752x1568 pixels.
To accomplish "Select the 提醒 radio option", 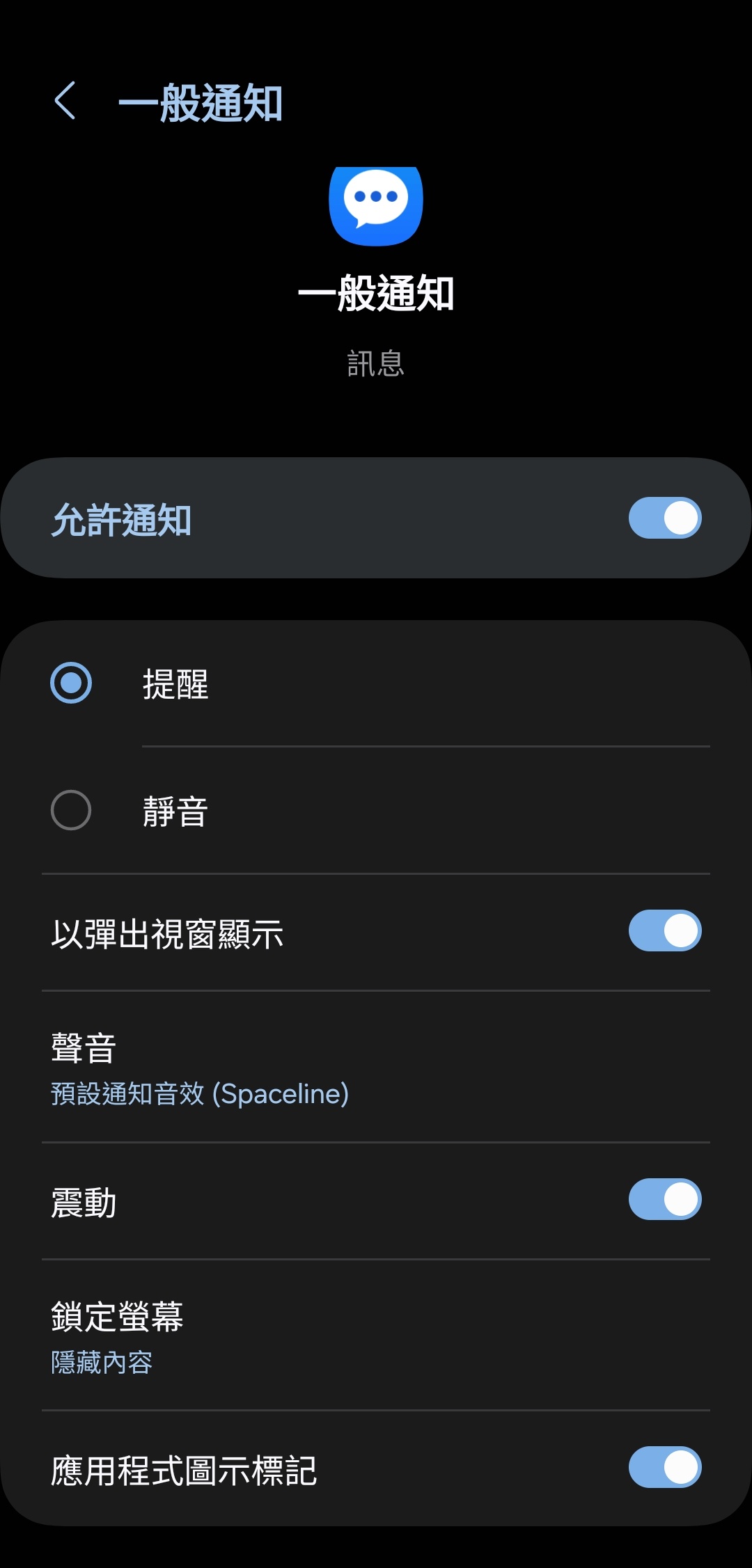I will point(71,683).
